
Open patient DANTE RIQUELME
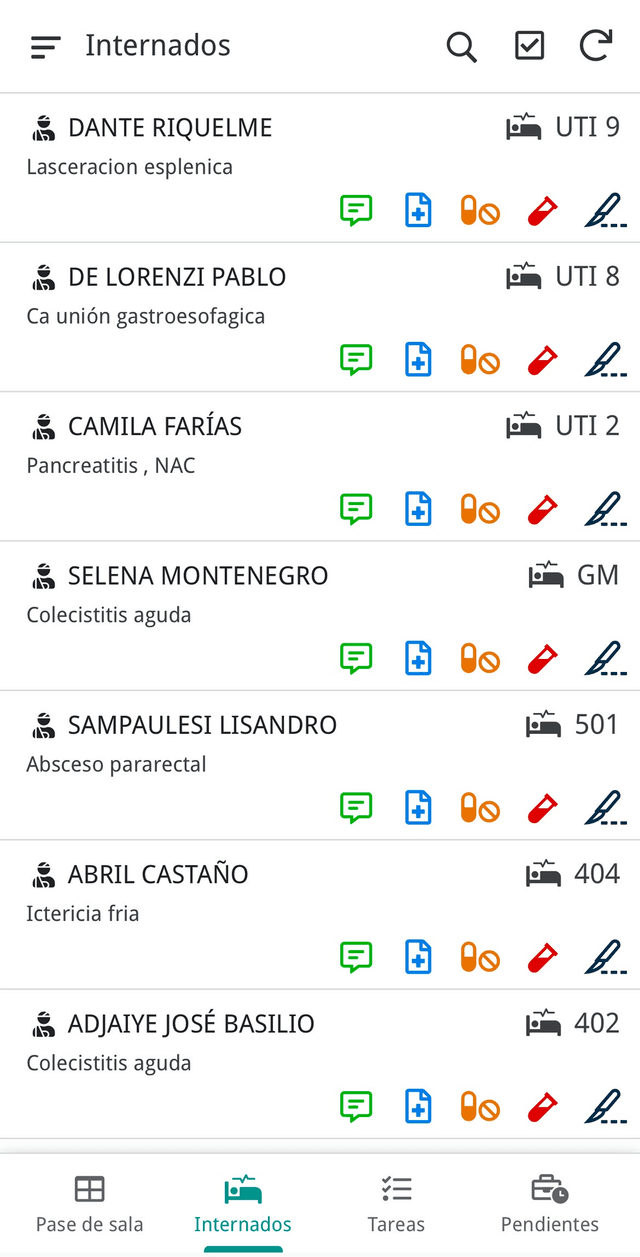(170, 128)
